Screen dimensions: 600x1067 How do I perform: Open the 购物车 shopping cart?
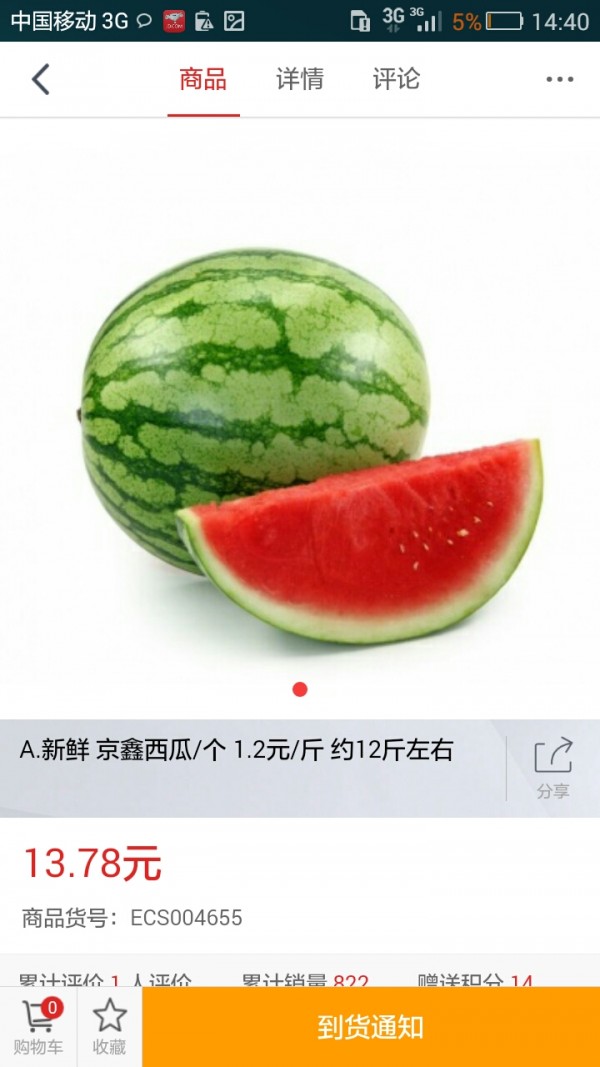click(x=39, y=1026)
